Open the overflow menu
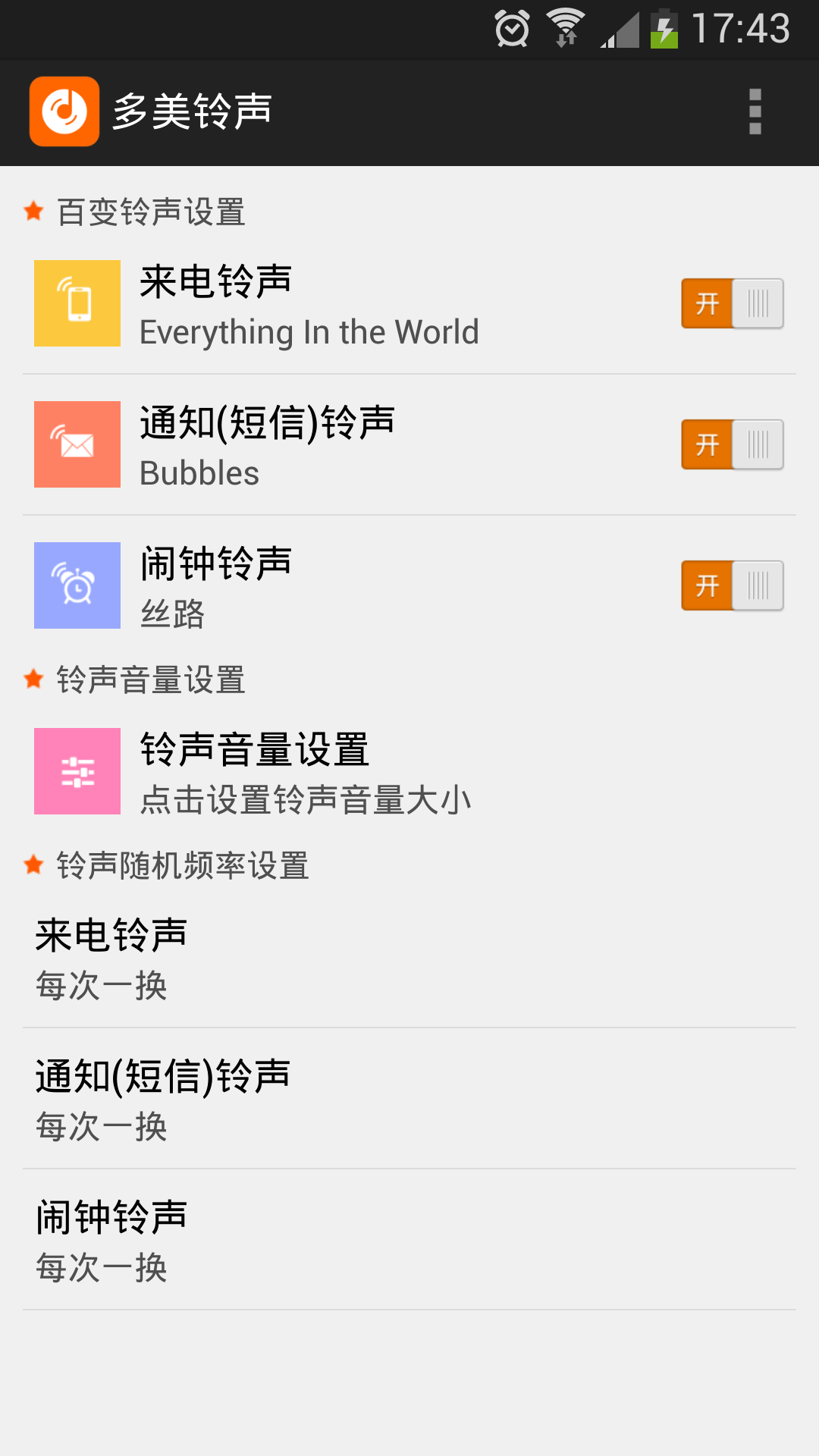Image resolution: width=819 pixels, height=1456 pixels. [755, 112]
